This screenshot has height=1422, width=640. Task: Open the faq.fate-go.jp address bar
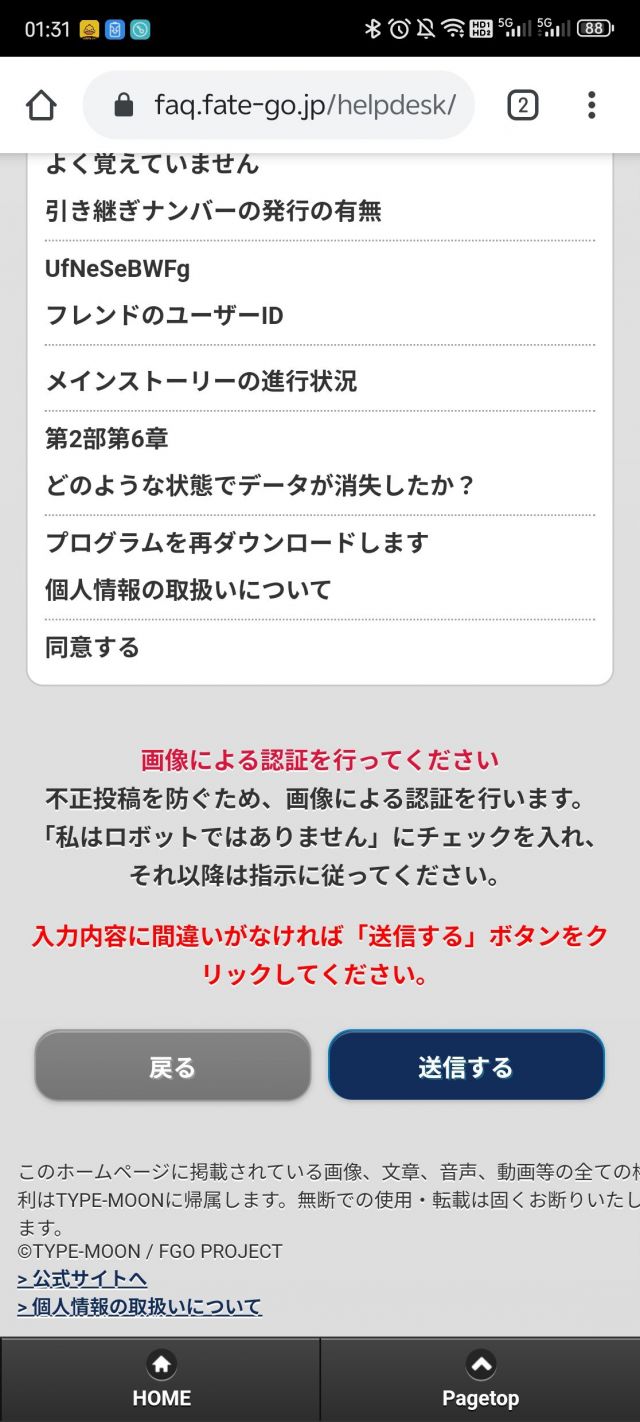pos(278,105)
